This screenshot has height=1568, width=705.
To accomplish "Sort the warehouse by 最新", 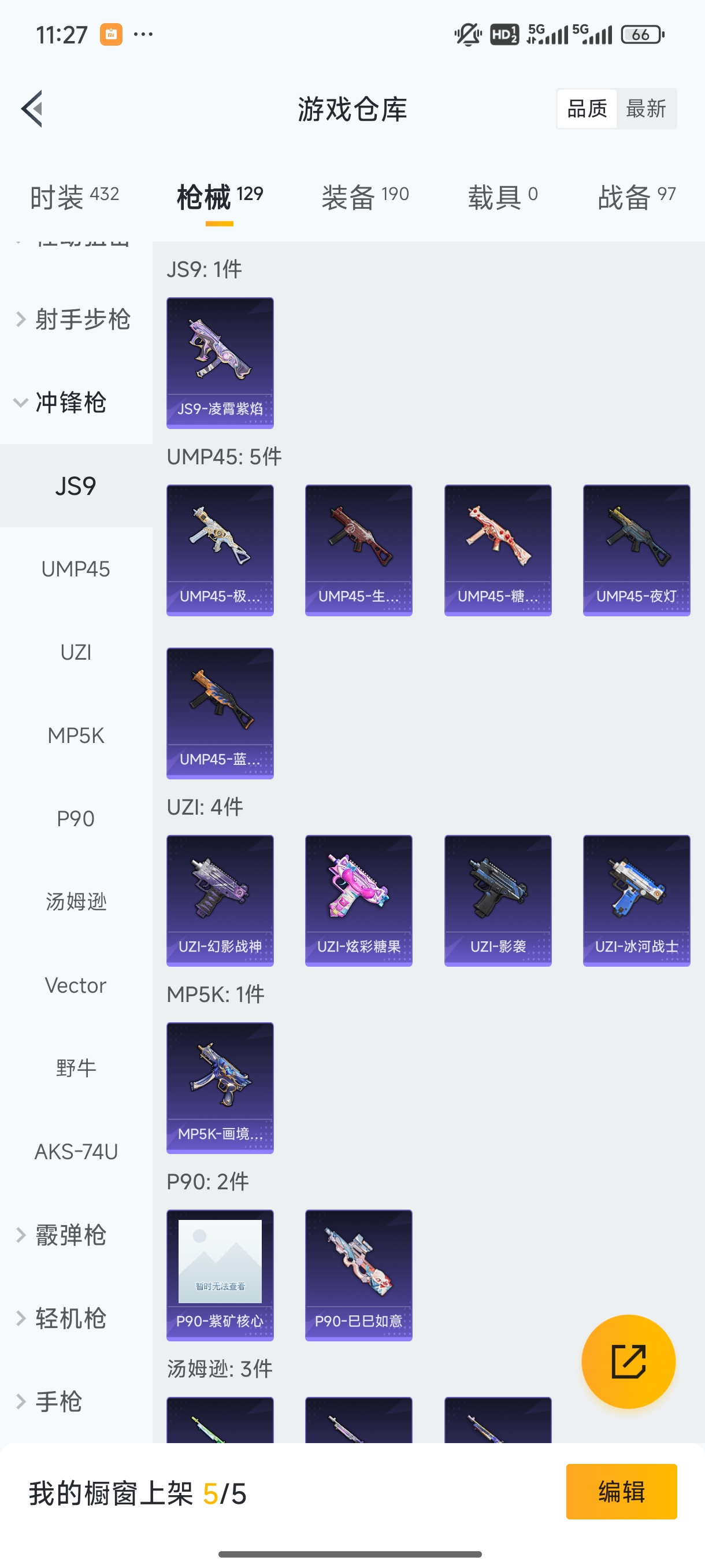I will coord(645,109).
